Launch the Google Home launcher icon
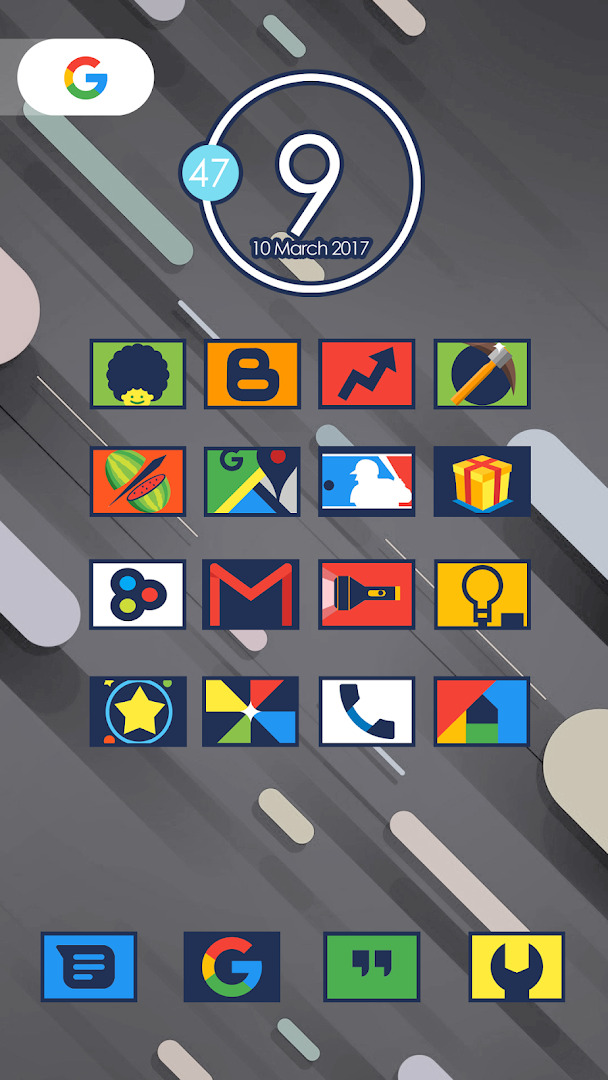This screenshot has height=1080, width=608. (x=482, y=712)
